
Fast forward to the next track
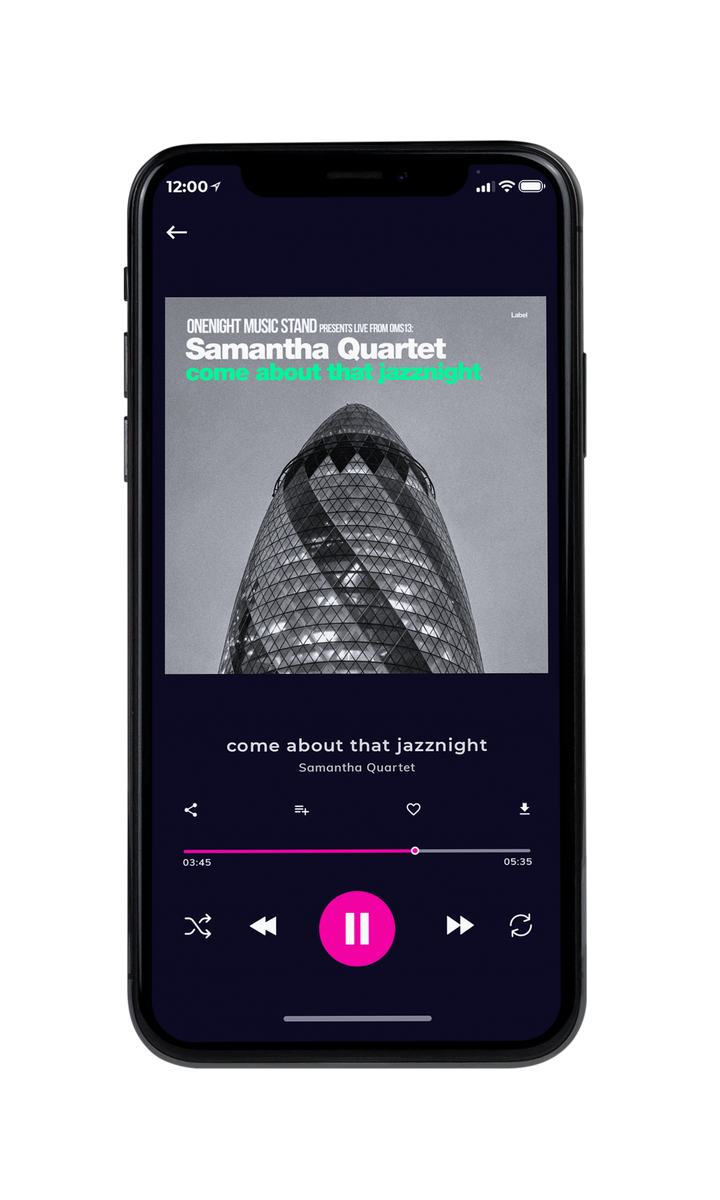[460, 926]
